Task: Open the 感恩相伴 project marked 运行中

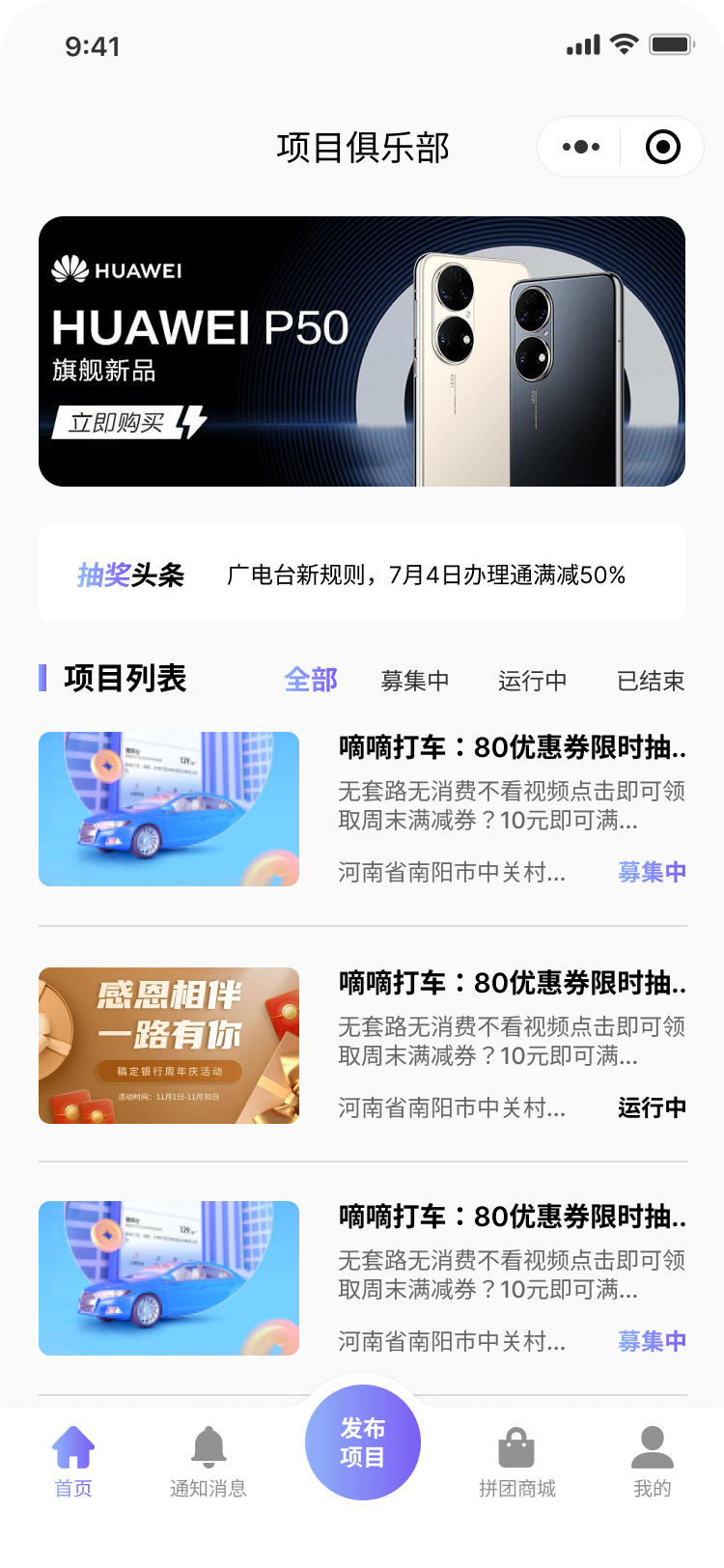Action: [x=362, y=1046]
